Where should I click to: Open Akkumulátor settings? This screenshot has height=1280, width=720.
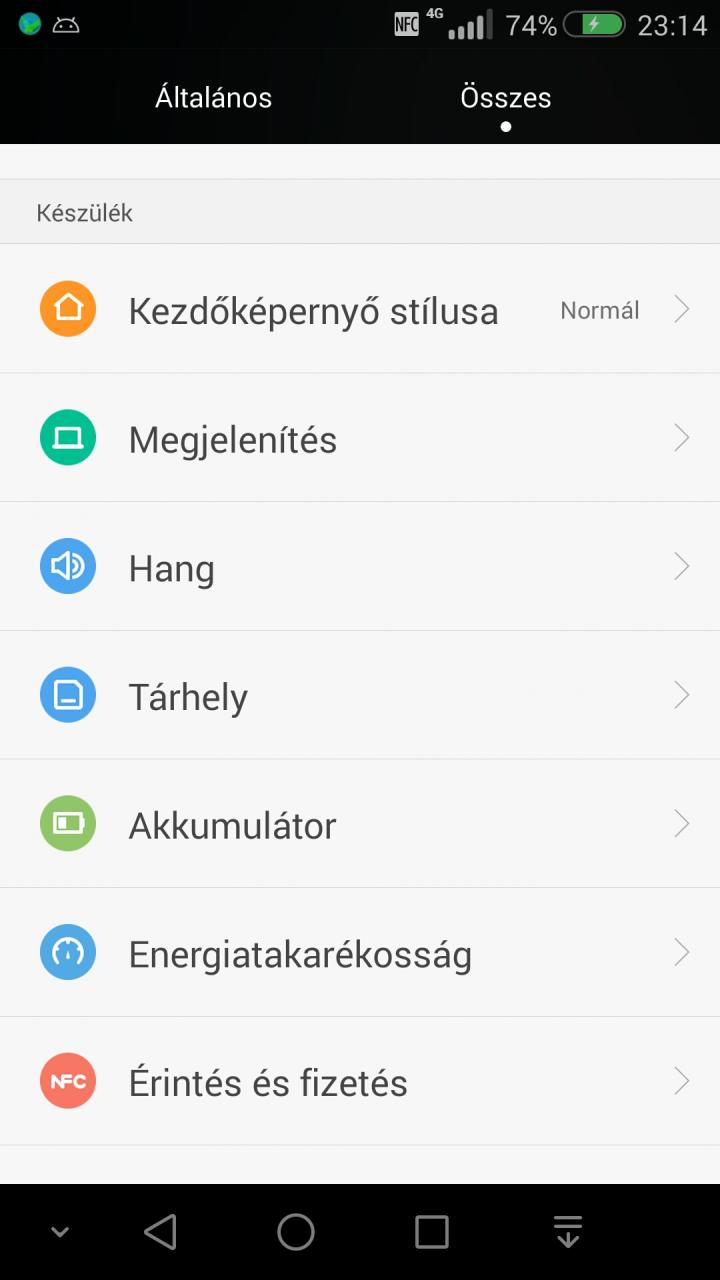[x=360, y=824]
